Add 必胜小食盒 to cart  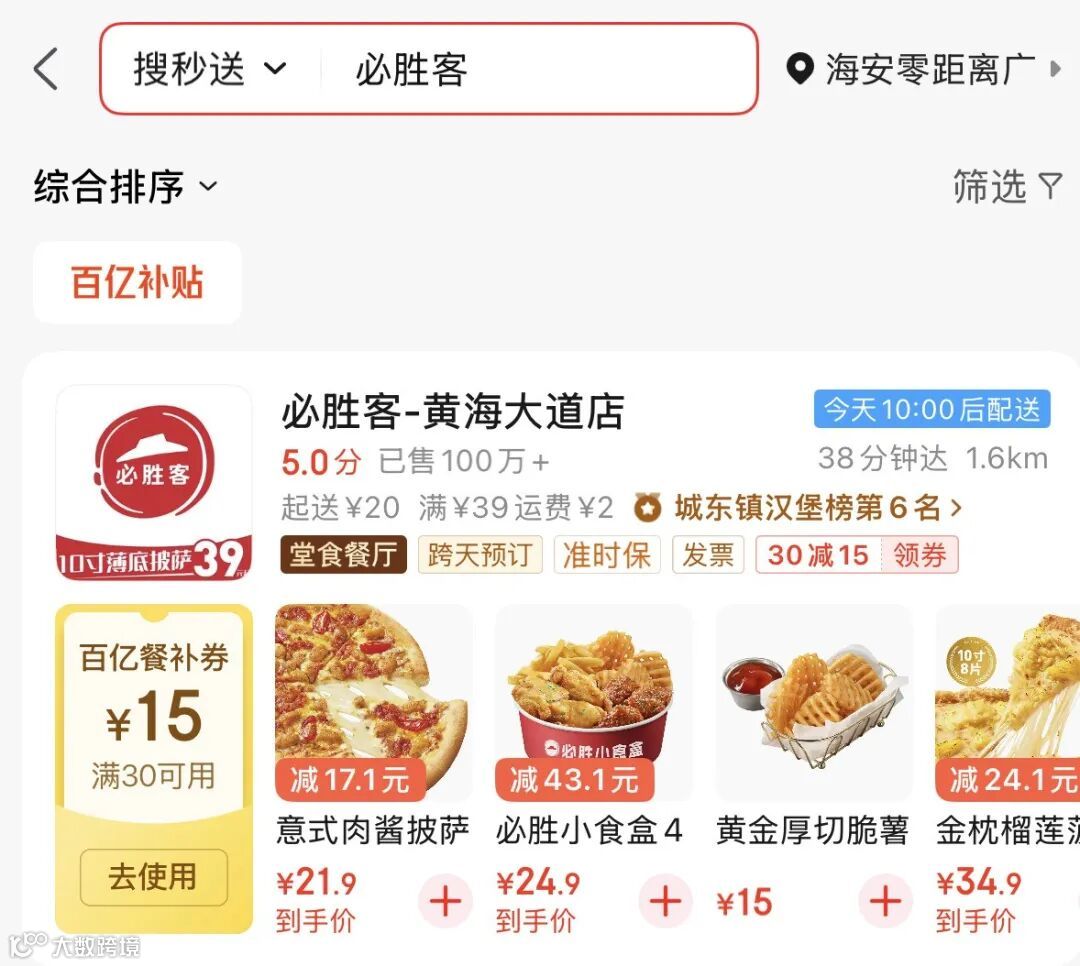tap(665, 901)
